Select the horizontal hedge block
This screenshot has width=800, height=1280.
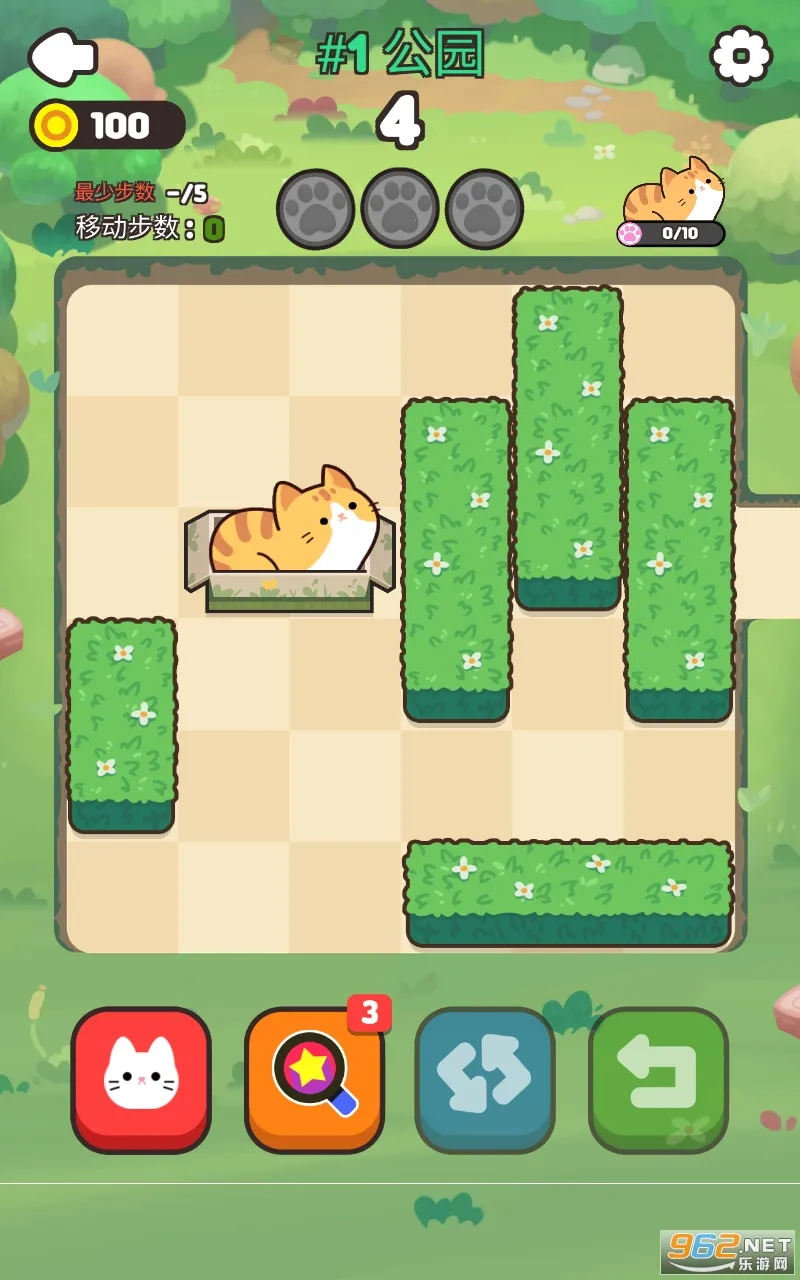click(568, 892)
